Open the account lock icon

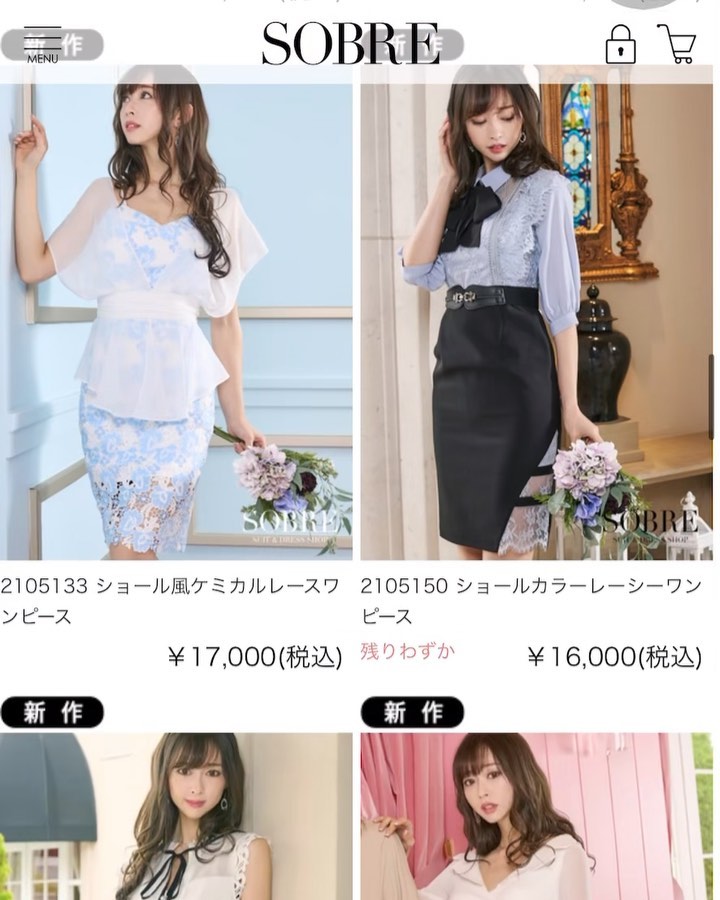point(620,45)
